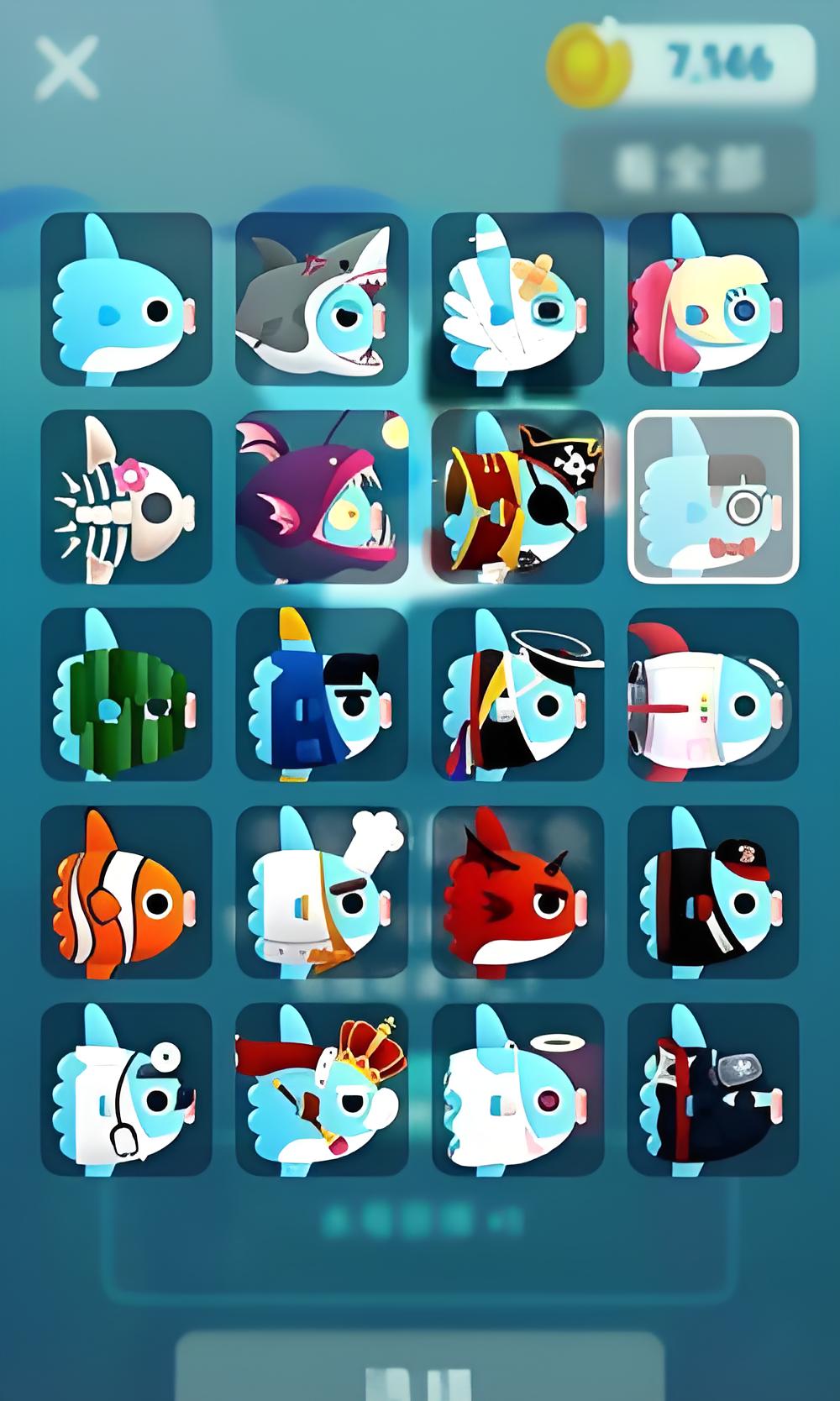840x1401 pixels.
Task: Pick the bandaged sunfish skin
Action: [x=517, y=300]
